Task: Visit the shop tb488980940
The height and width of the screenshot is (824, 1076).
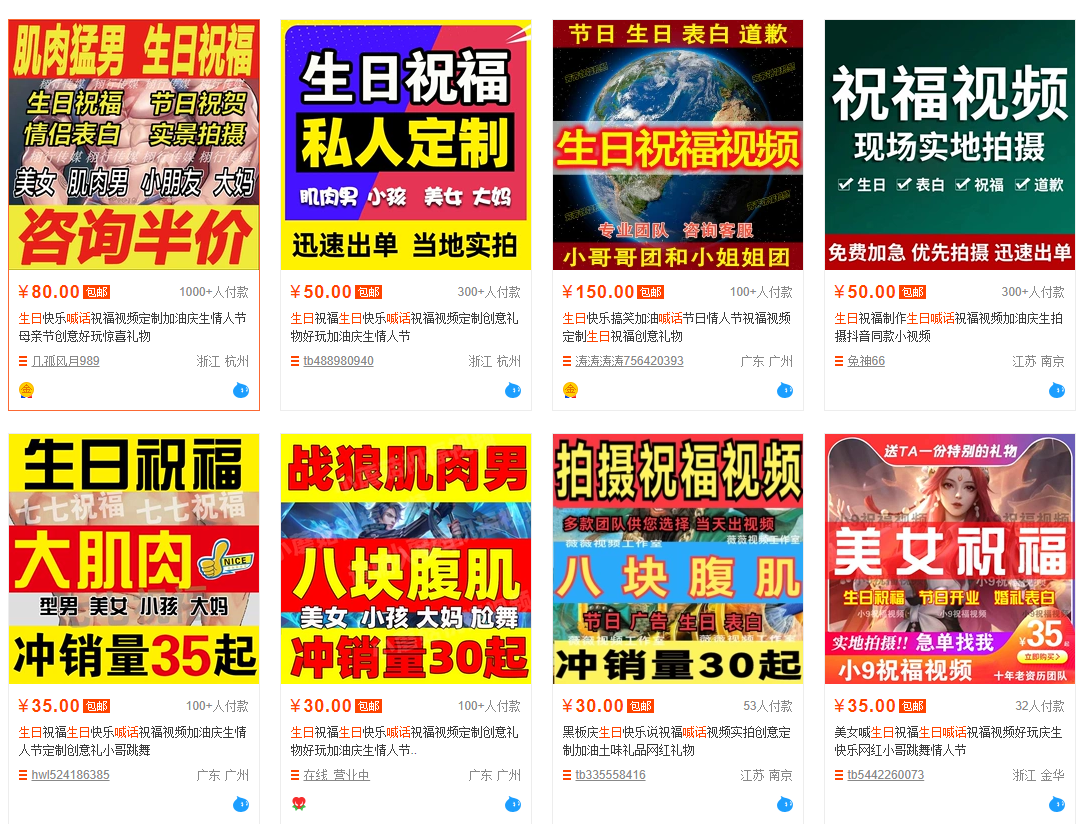Action: (338, 361)
